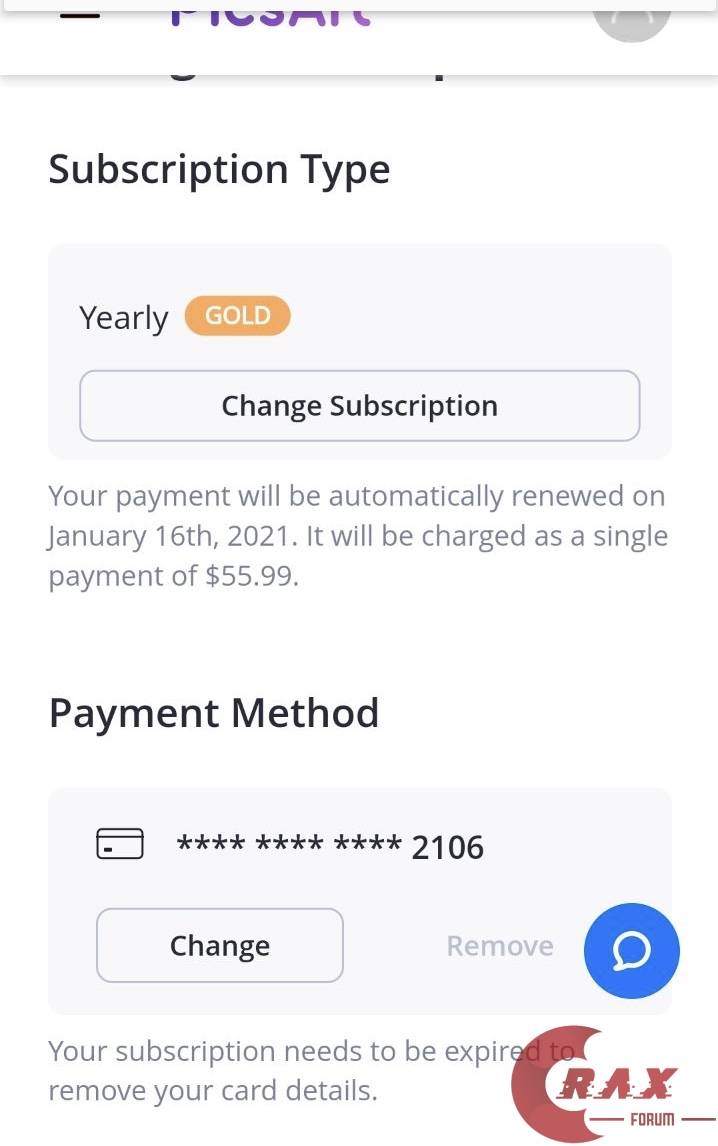The width and height of the screenshot is (718, 1146).
Task: Open the hamburger menu
Action: coord(80,15)
